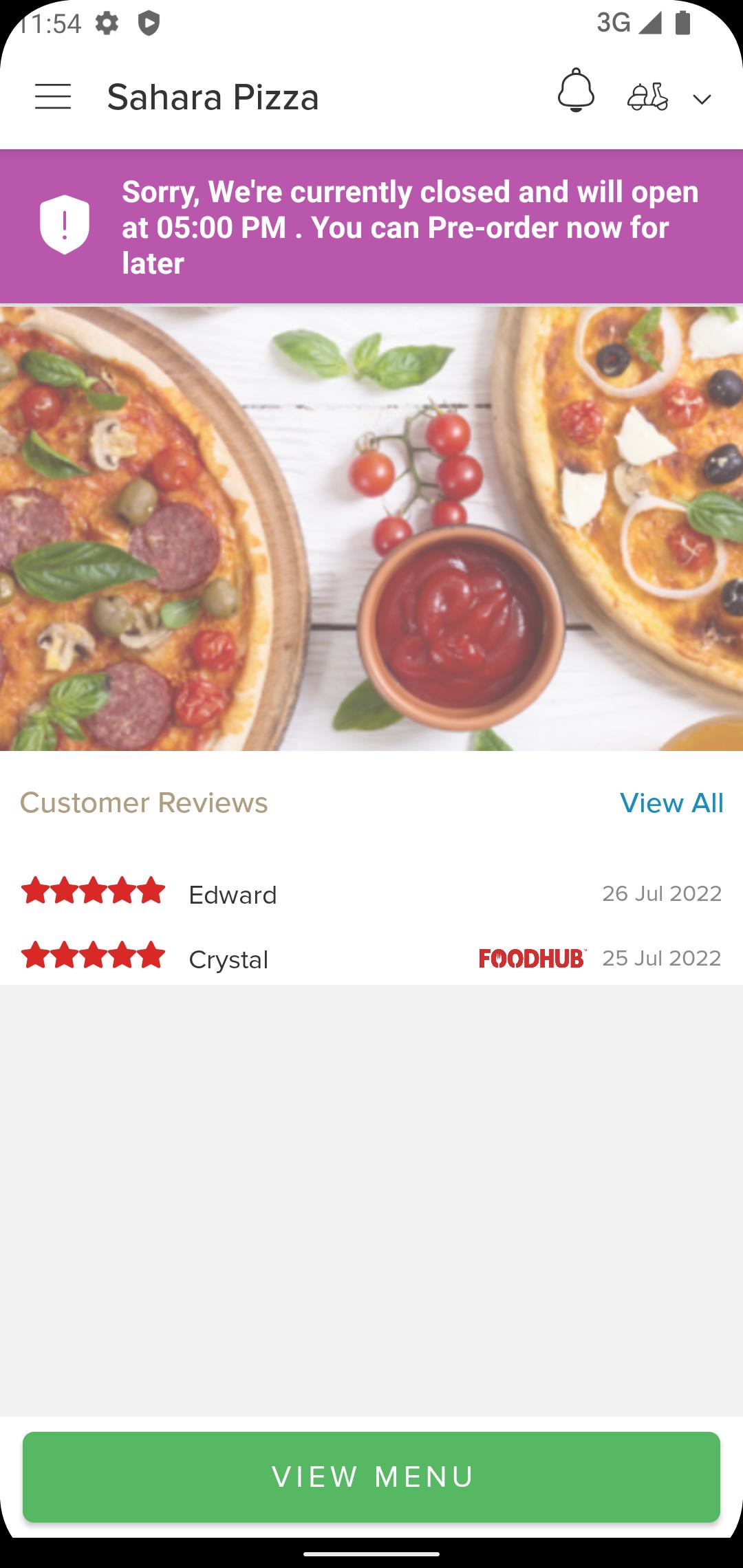
Task: Open Edward's five-star review
Action: click(x=233, y=895)
